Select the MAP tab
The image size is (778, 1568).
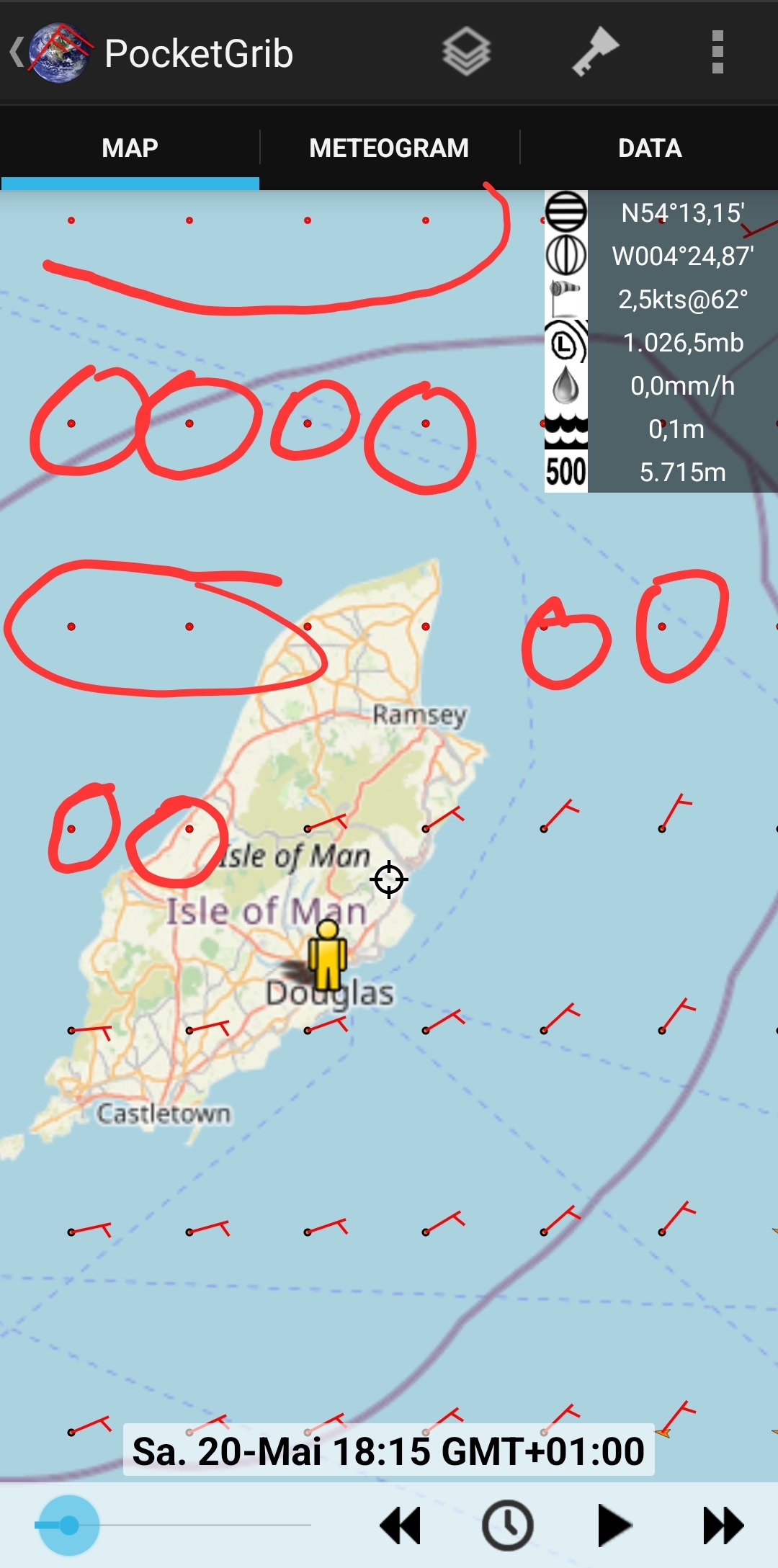[130, 148]
